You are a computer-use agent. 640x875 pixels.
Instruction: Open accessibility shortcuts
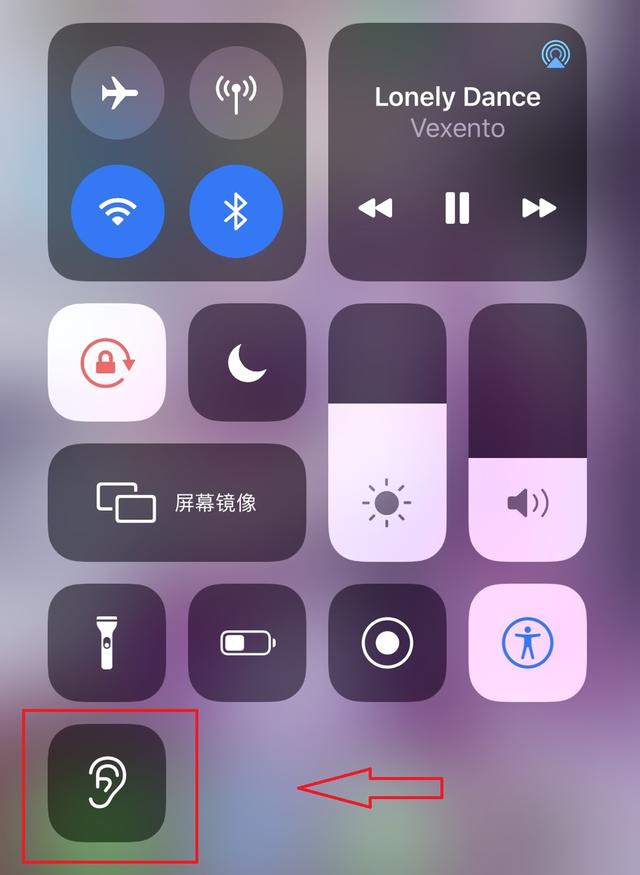coord(527,642)
